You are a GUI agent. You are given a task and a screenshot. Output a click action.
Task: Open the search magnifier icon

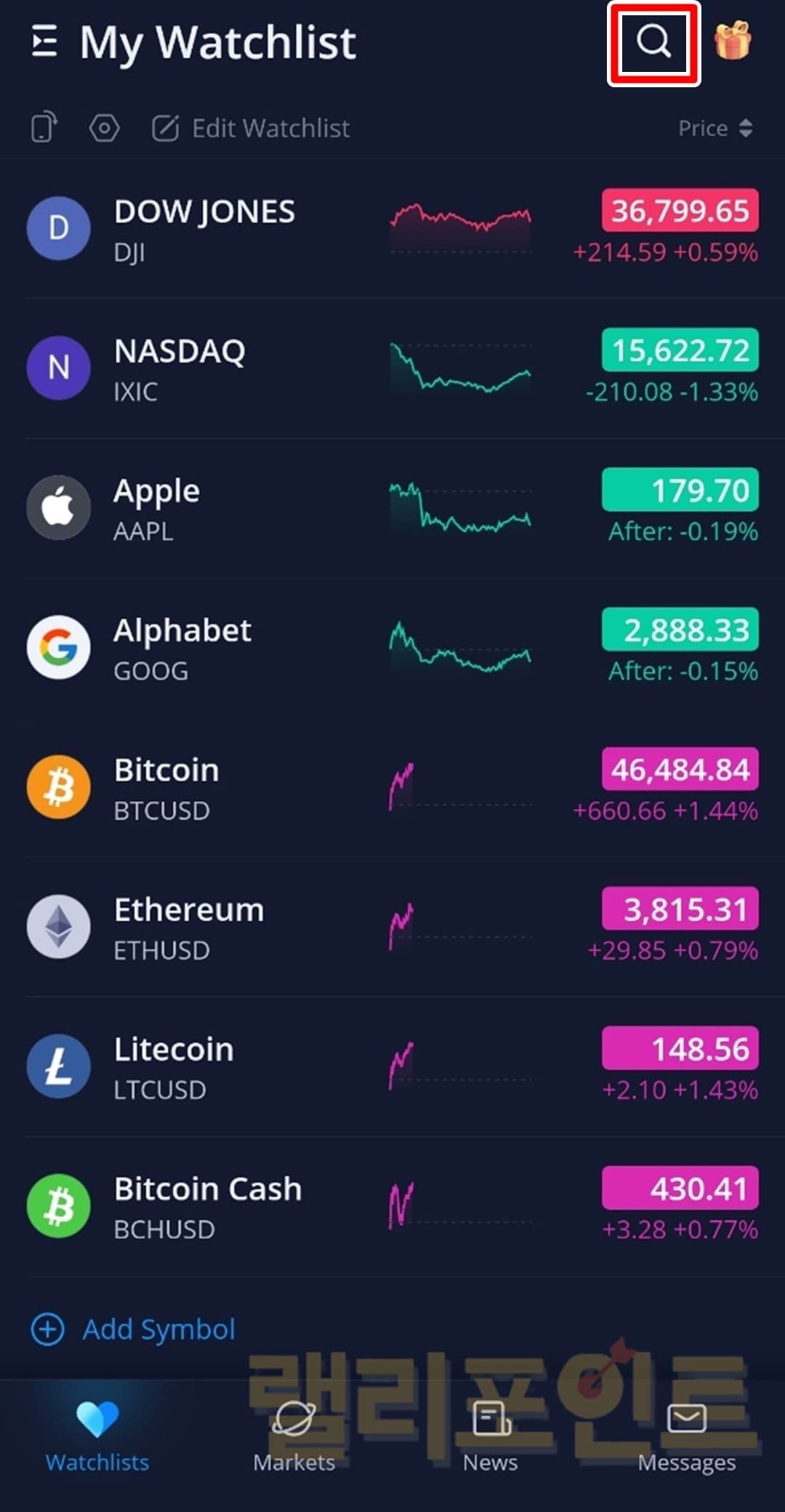(653, 42)
